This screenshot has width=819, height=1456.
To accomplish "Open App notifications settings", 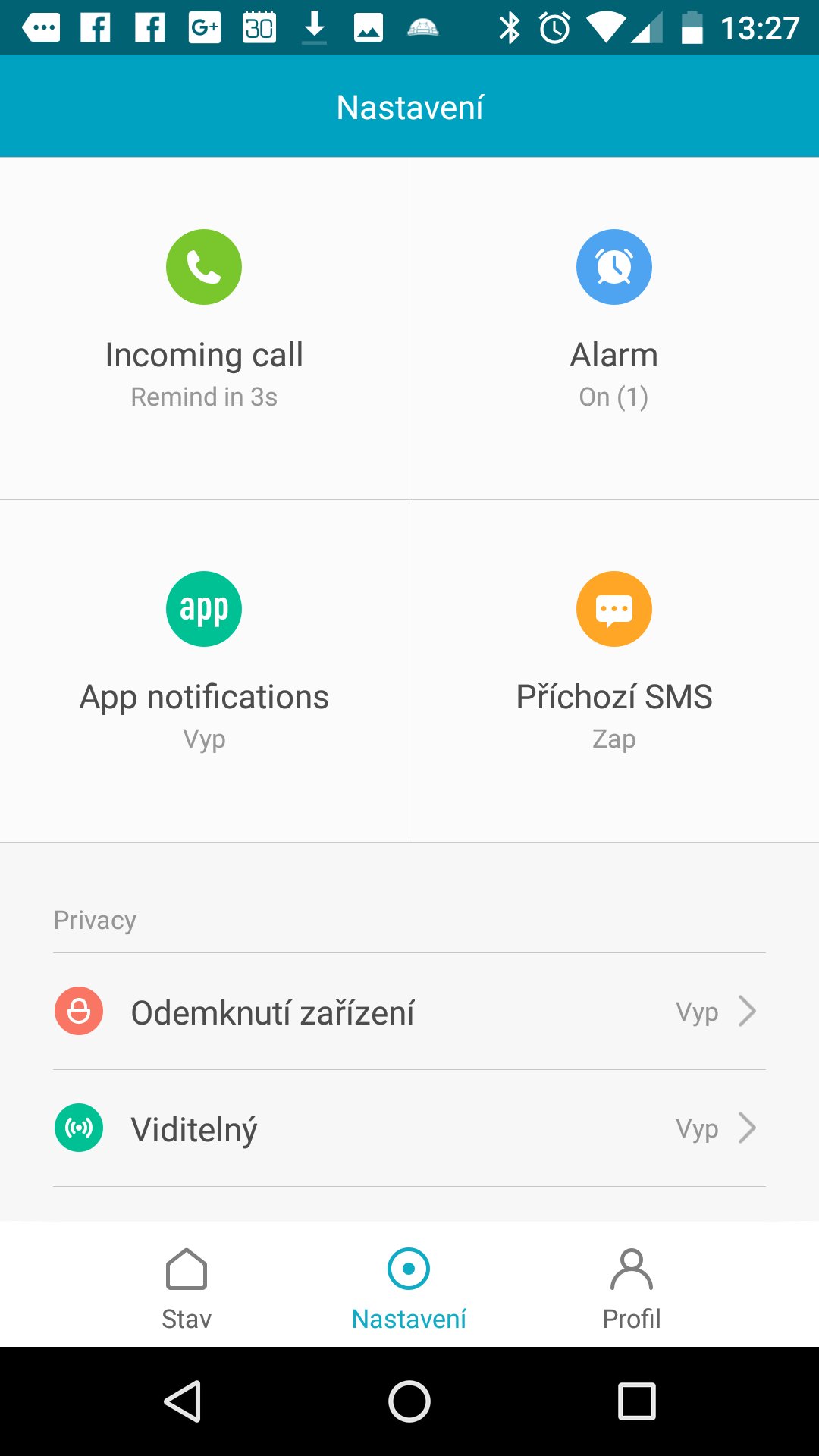I will (x=204, y=670).
